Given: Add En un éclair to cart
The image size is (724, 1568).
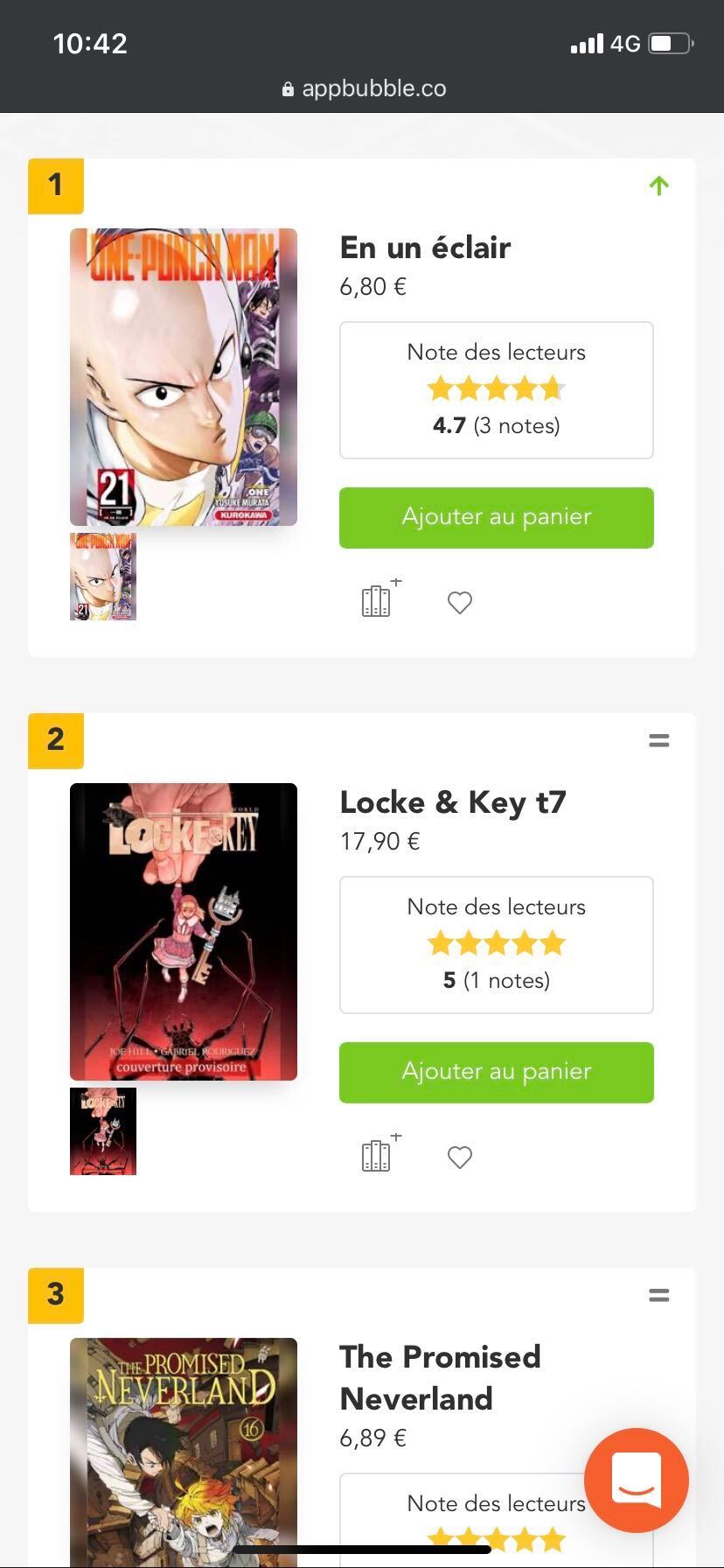Looking at the screenshot, I should pyautogui.click(x=496, y=517).
